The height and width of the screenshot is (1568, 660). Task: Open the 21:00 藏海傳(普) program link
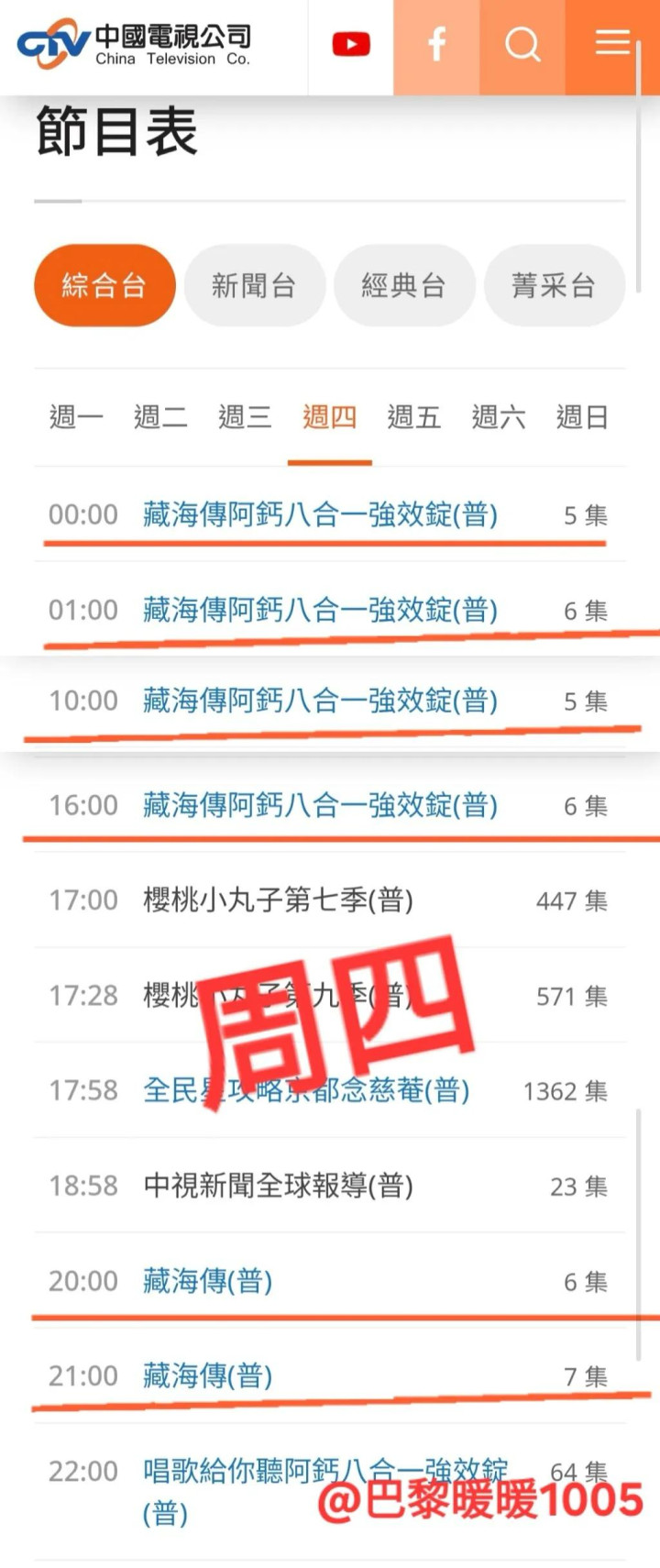click(208, 1375)
